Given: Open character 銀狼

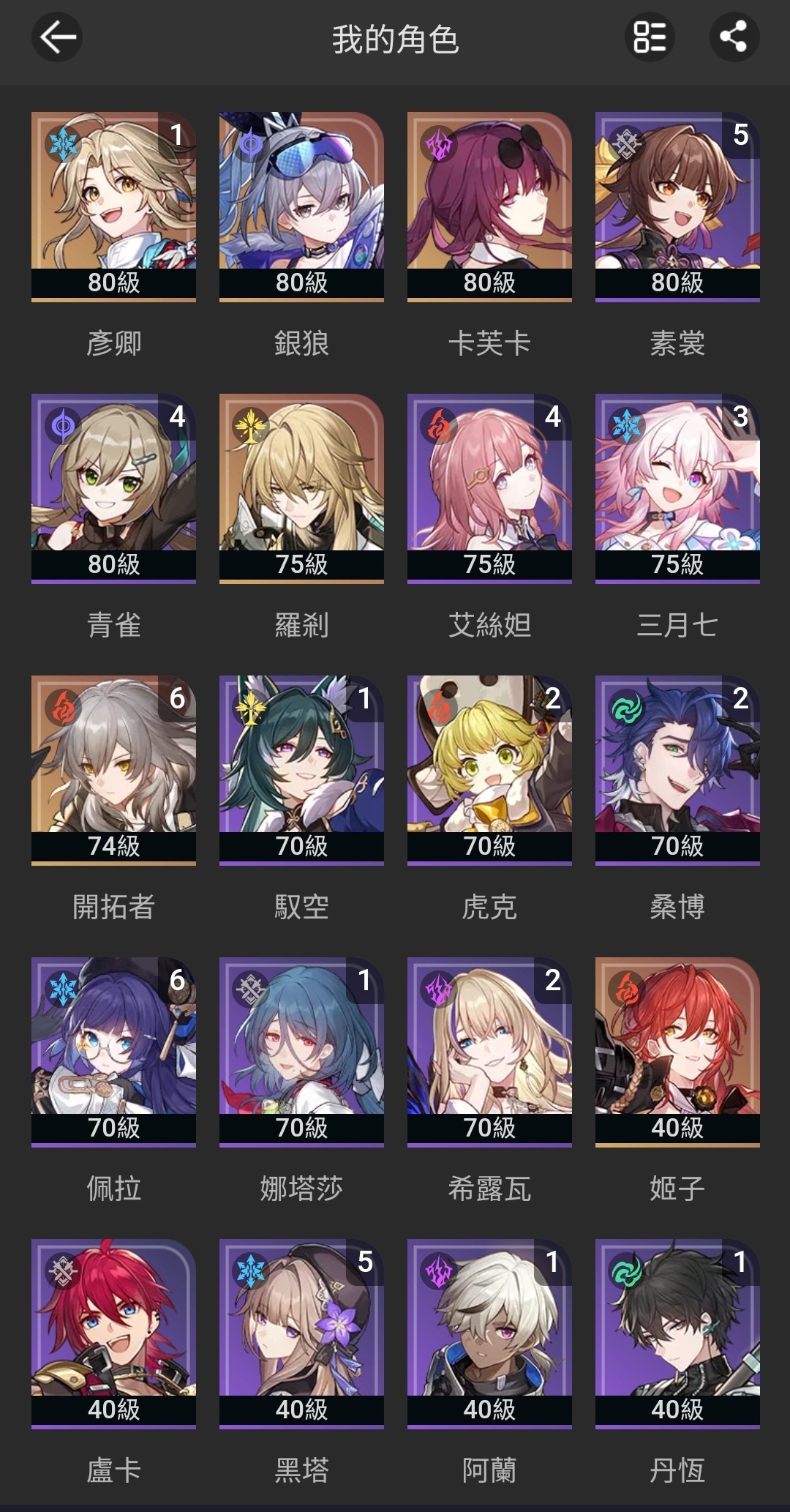Looking at the screenshot, I should pyautogui.click(x=301, y=206).
